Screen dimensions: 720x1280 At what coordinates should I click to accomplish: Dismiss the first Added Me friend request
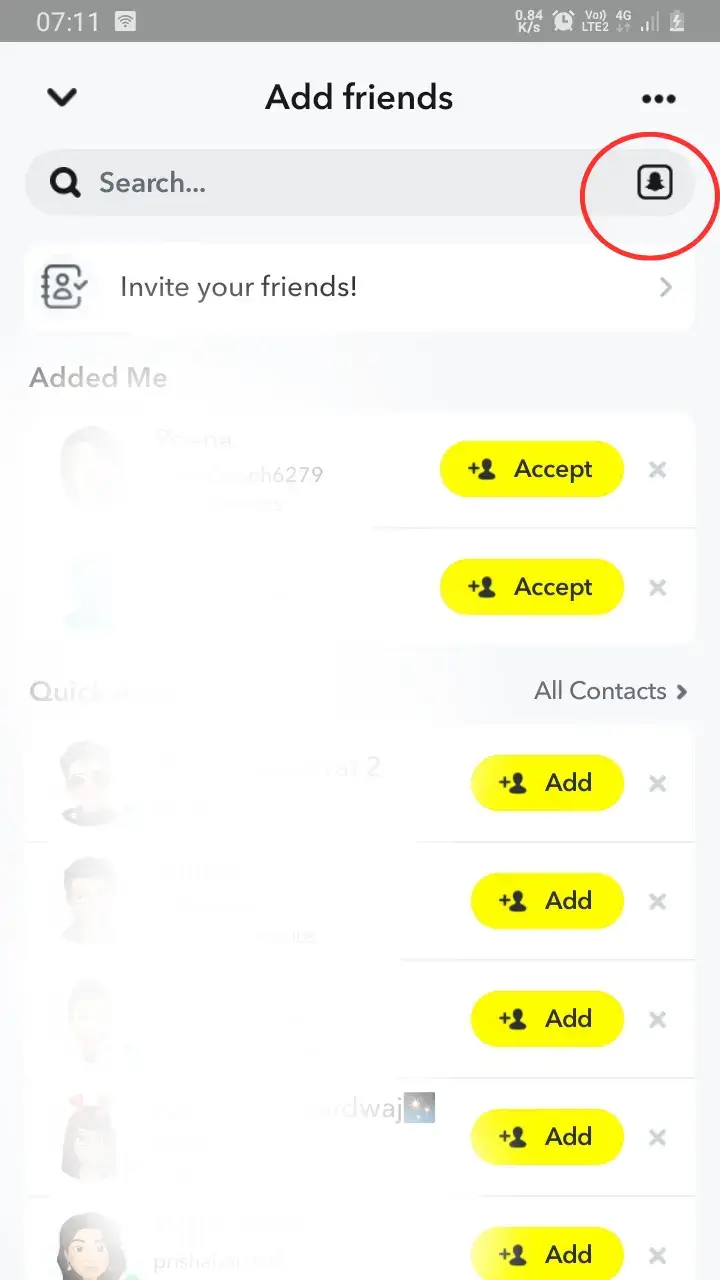(x=657, y=469)
